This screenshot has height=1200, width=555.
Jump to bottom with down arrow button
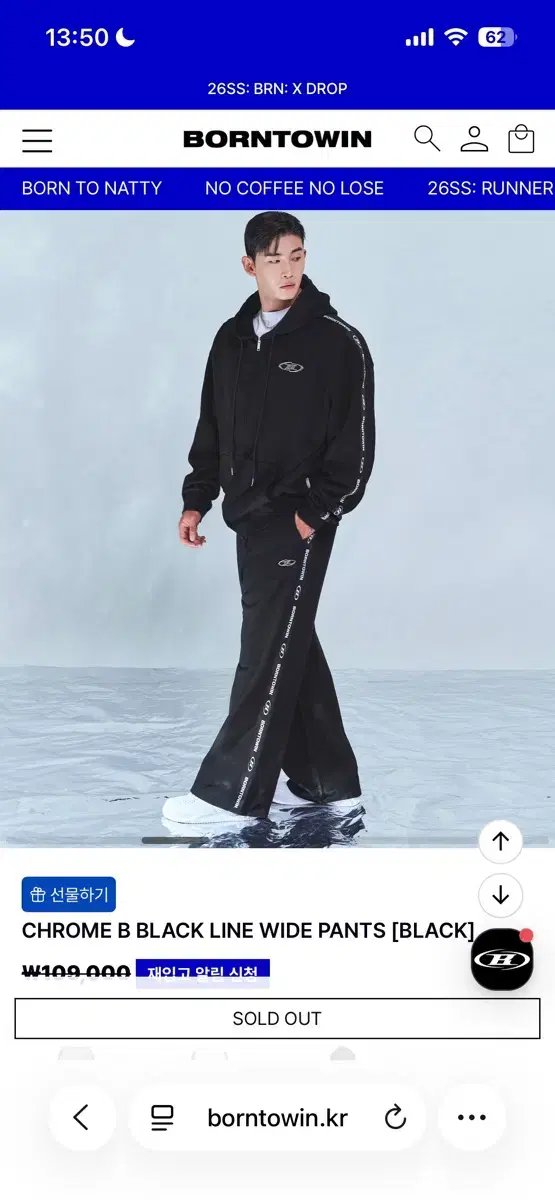click(501, 895)
